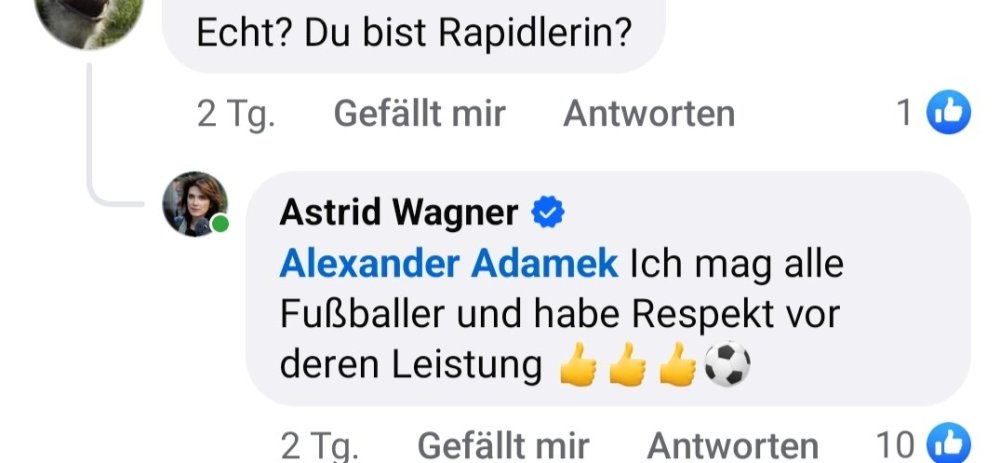The image size is (1000, 463).
Task: Reply to Astrid Wagner's comment
Action: (x=733, y=445)
